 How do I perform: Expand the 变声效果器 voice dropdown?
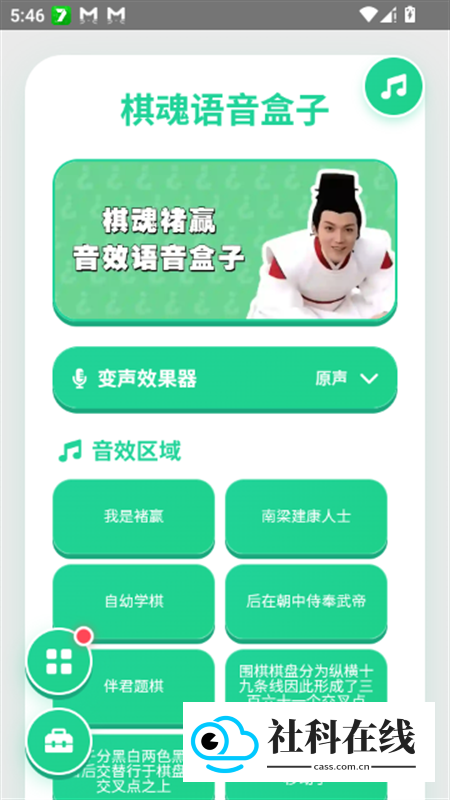click(224, 379)
